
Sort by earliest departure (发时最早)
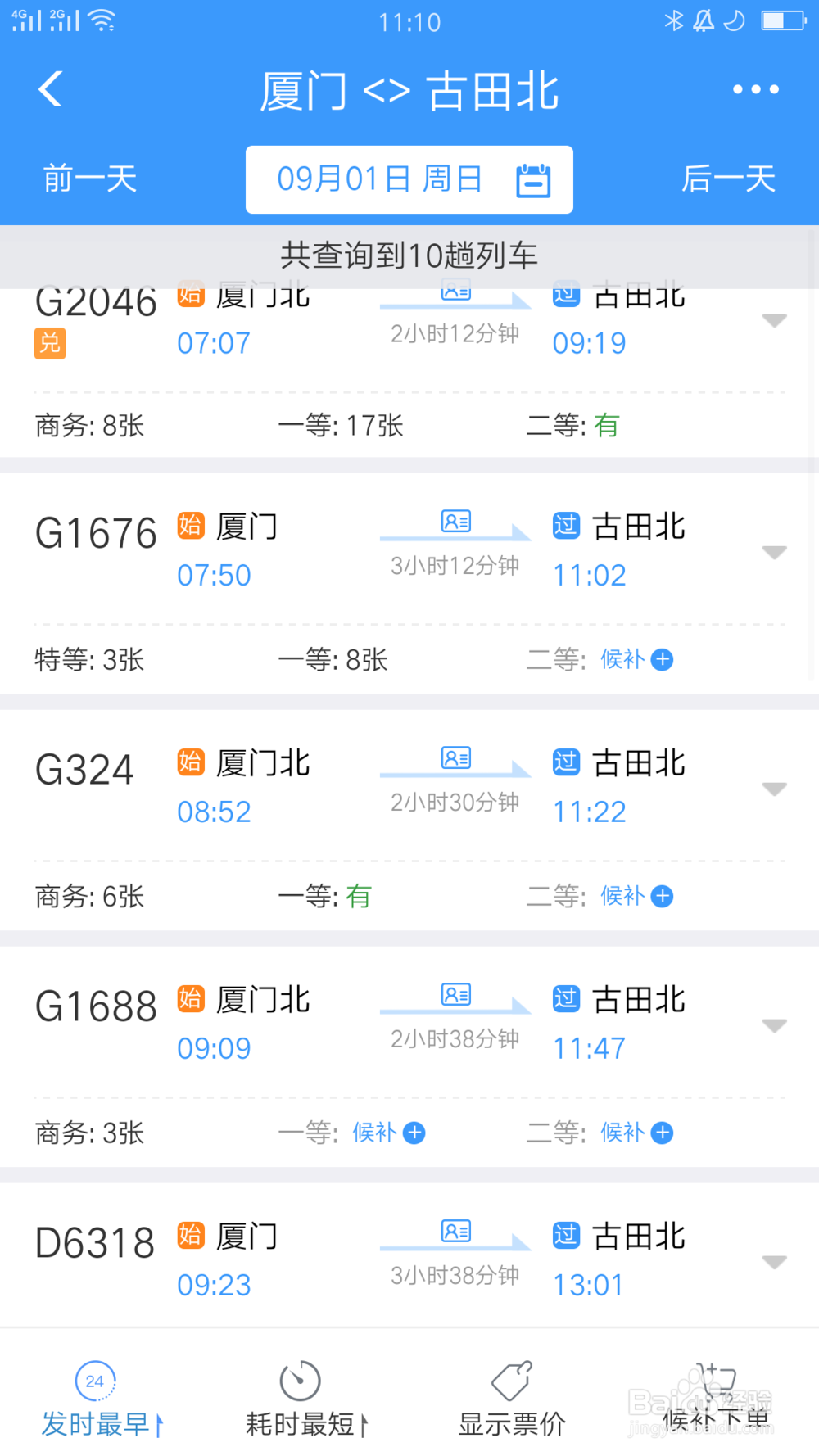click(101, 1400)
